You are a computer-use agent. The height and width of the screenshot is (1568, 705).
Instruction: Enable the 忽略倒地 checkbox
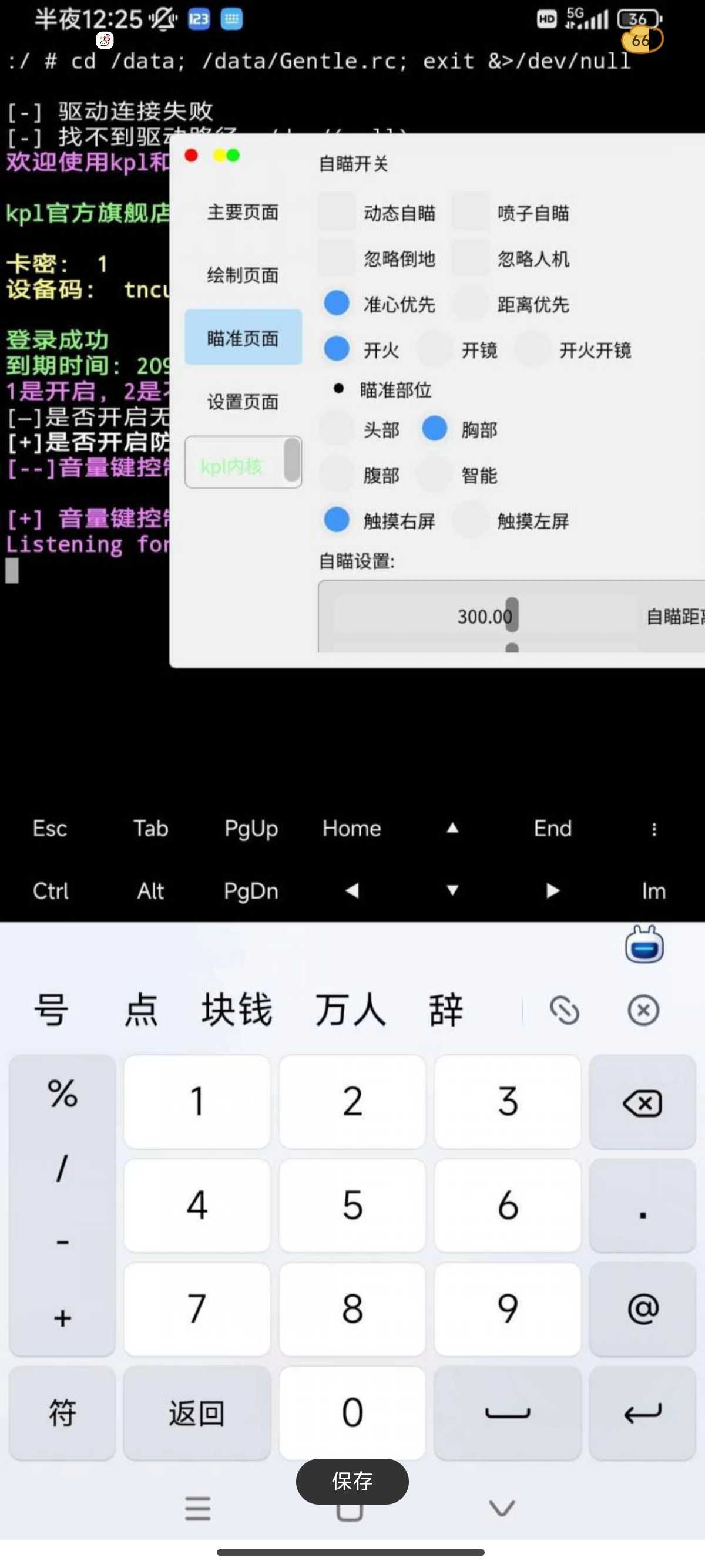(x=337, y=258)
